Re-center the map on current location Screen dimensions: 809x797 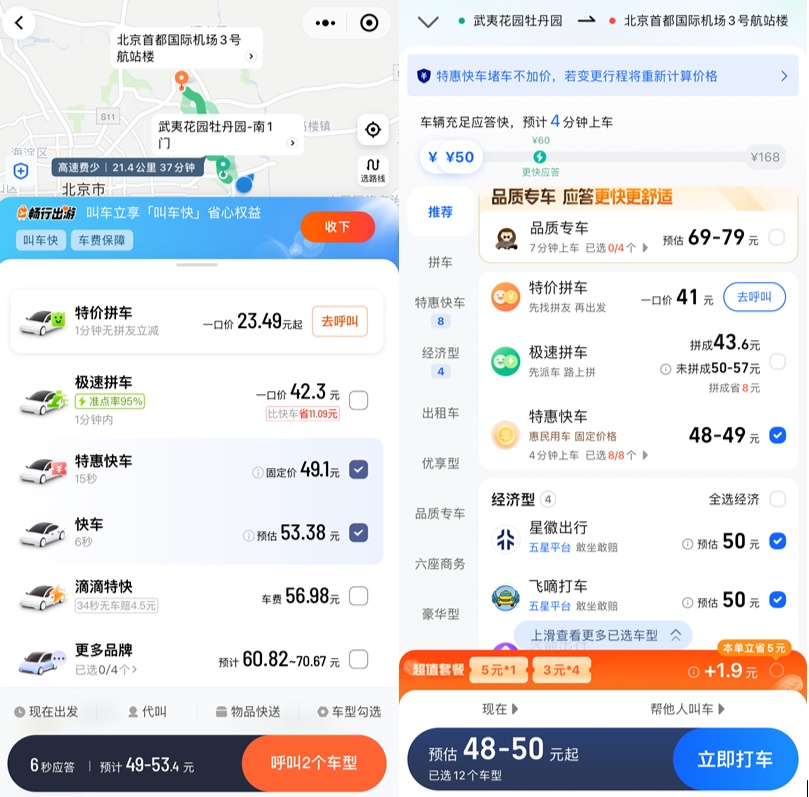pyautogui.click(x=372, y=130)
